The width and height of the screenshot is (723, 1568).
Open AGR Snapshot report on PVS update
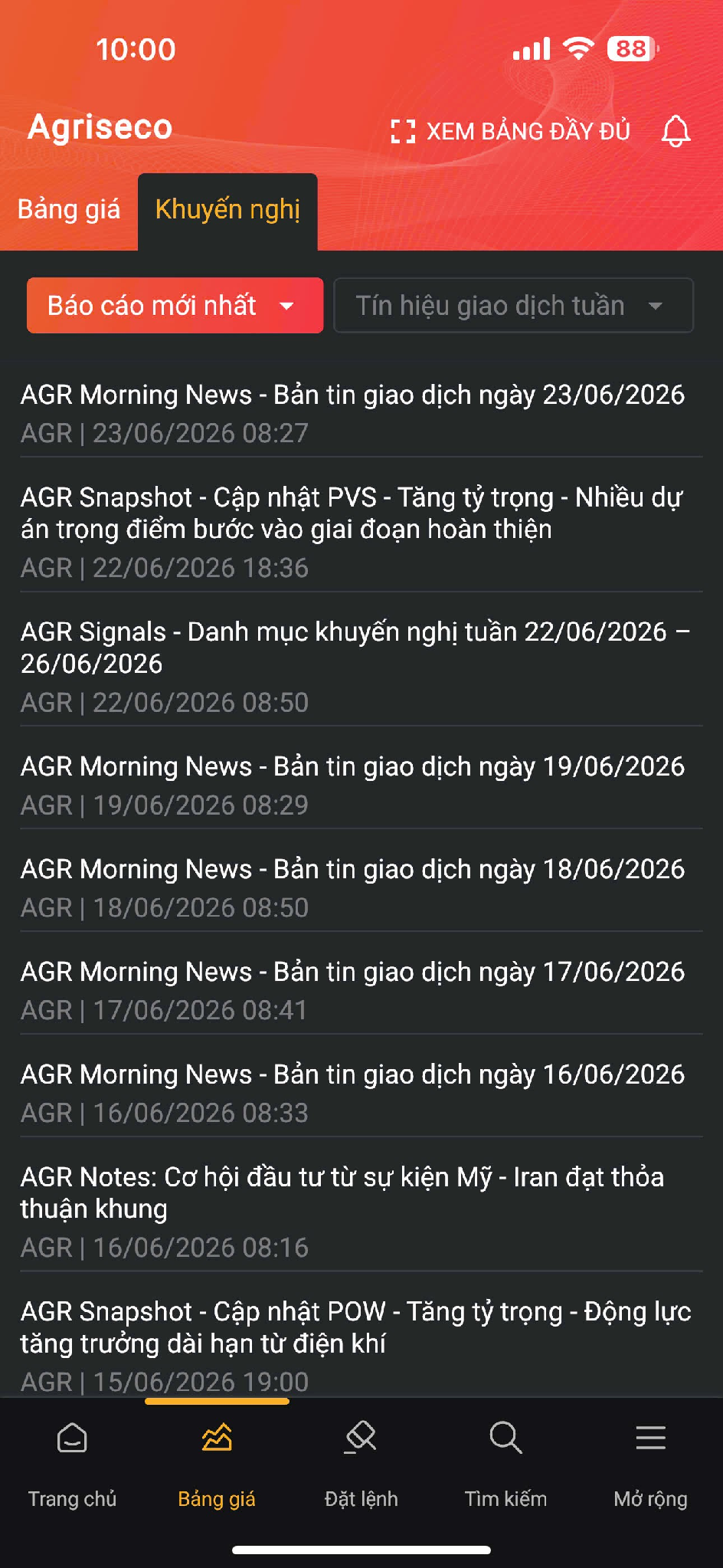point(361,532)
